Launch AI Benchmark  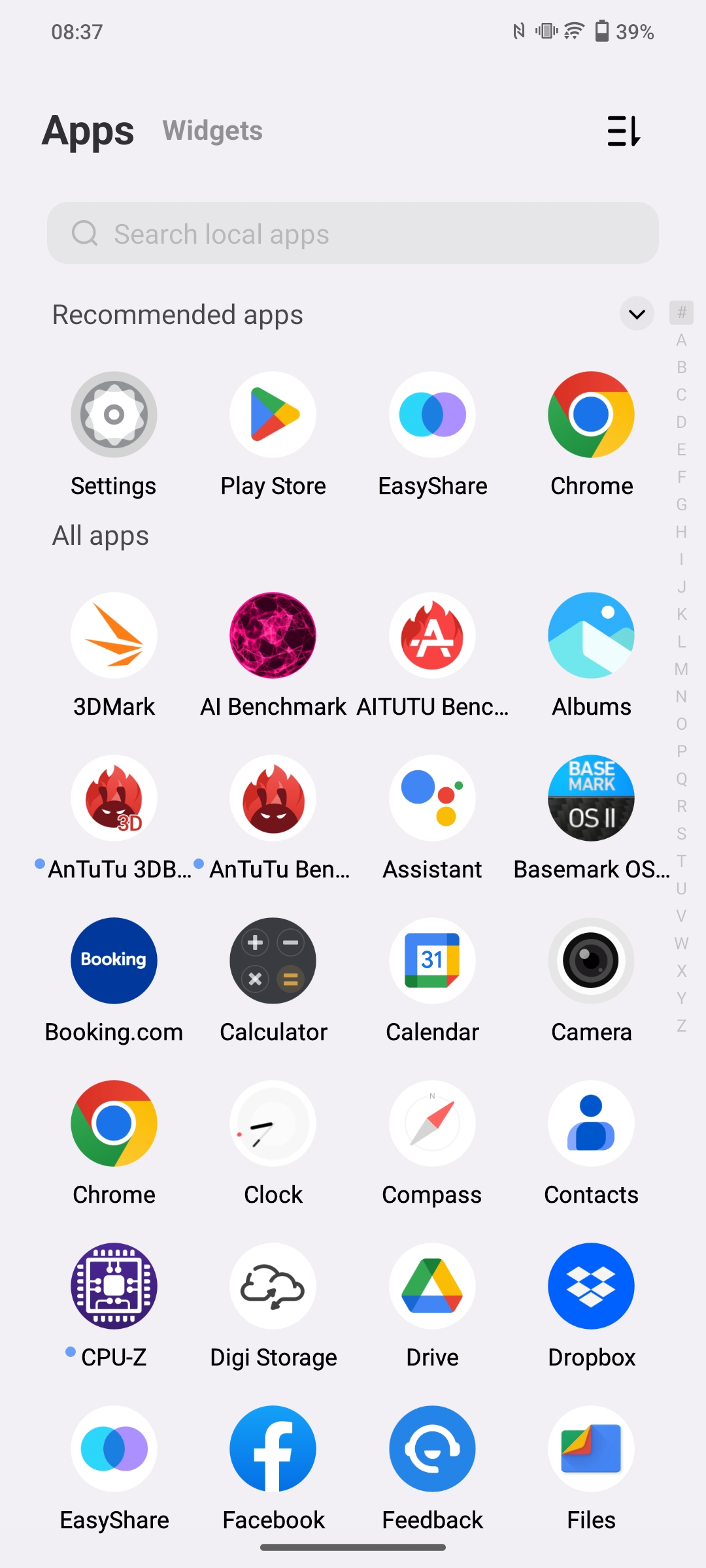(273, 636)
